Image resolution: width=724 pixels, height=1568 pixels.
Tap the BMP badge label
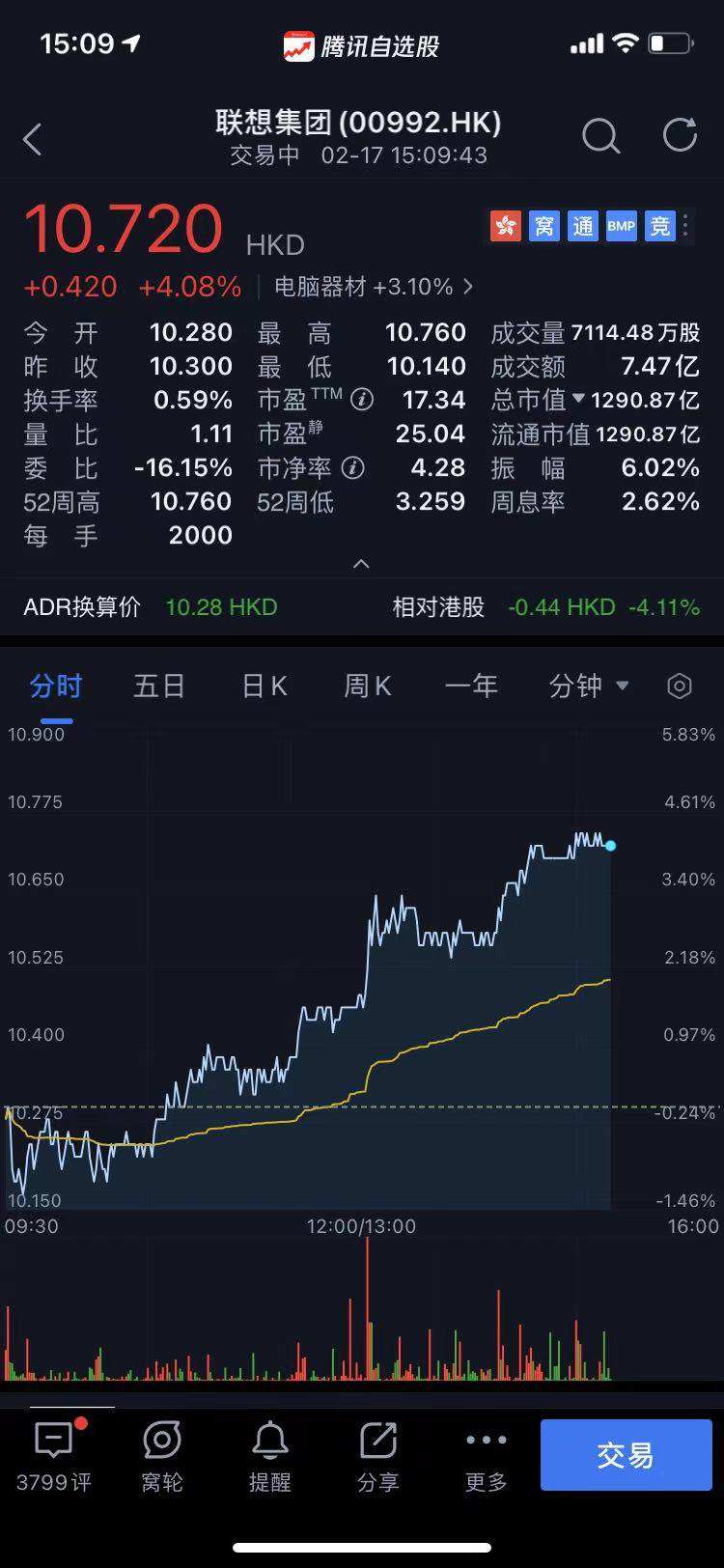(x=620, y=226)
